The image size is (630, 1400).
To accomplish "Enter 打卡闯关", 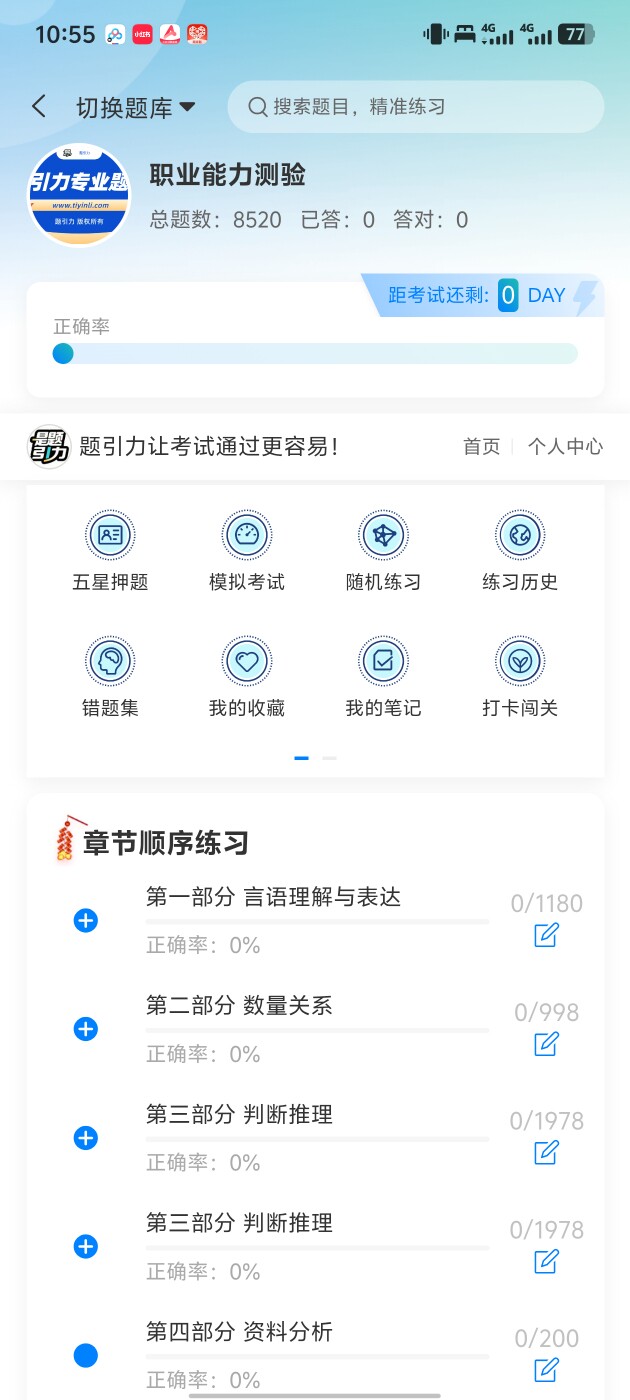I will click(520, 676).
